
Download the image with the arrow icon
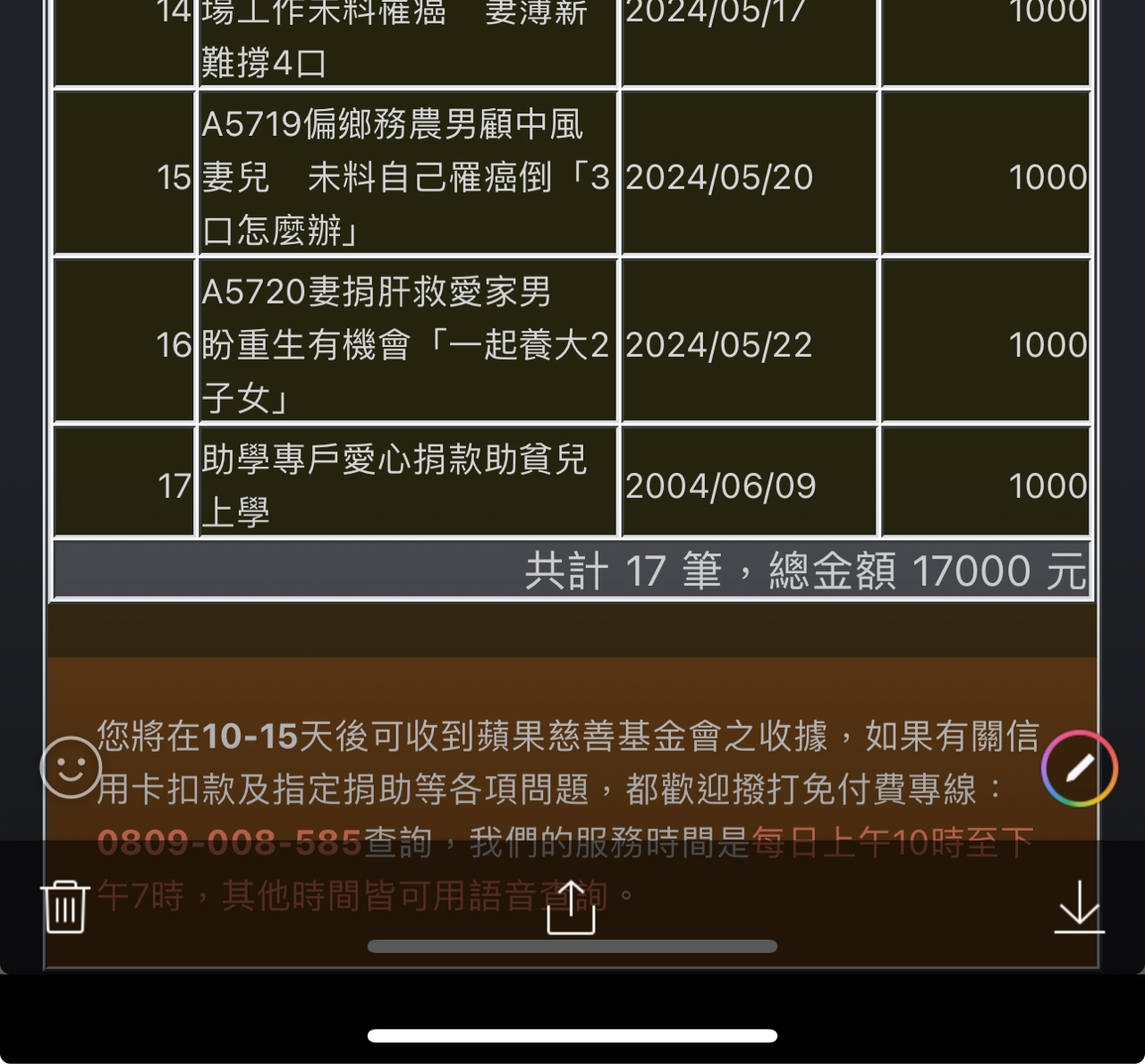pyautogui.click(x=1079, y=907)
